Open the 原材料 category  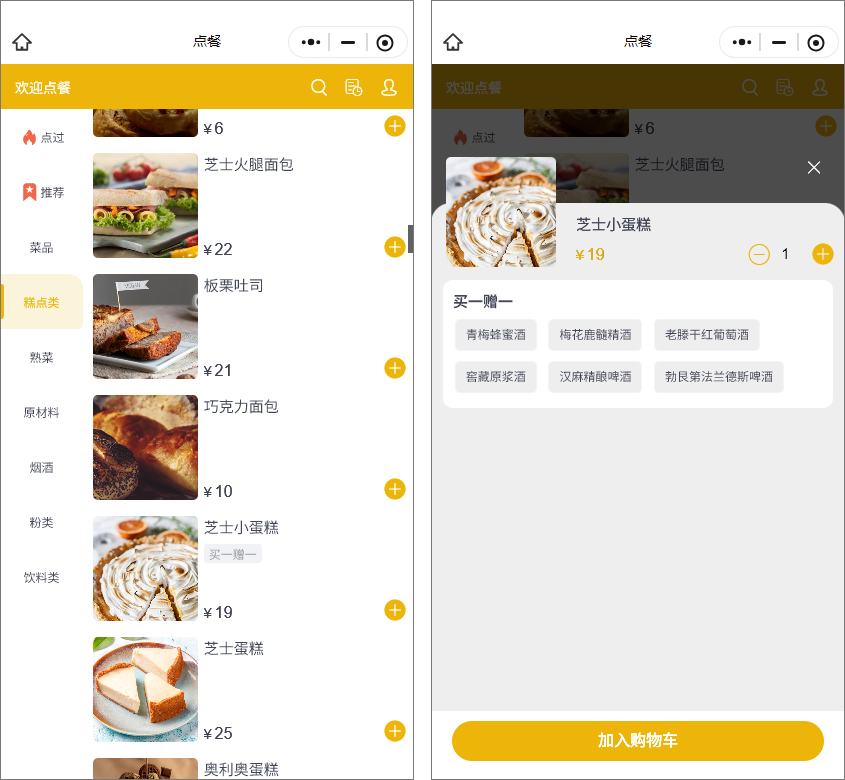(x=42, y=412)
